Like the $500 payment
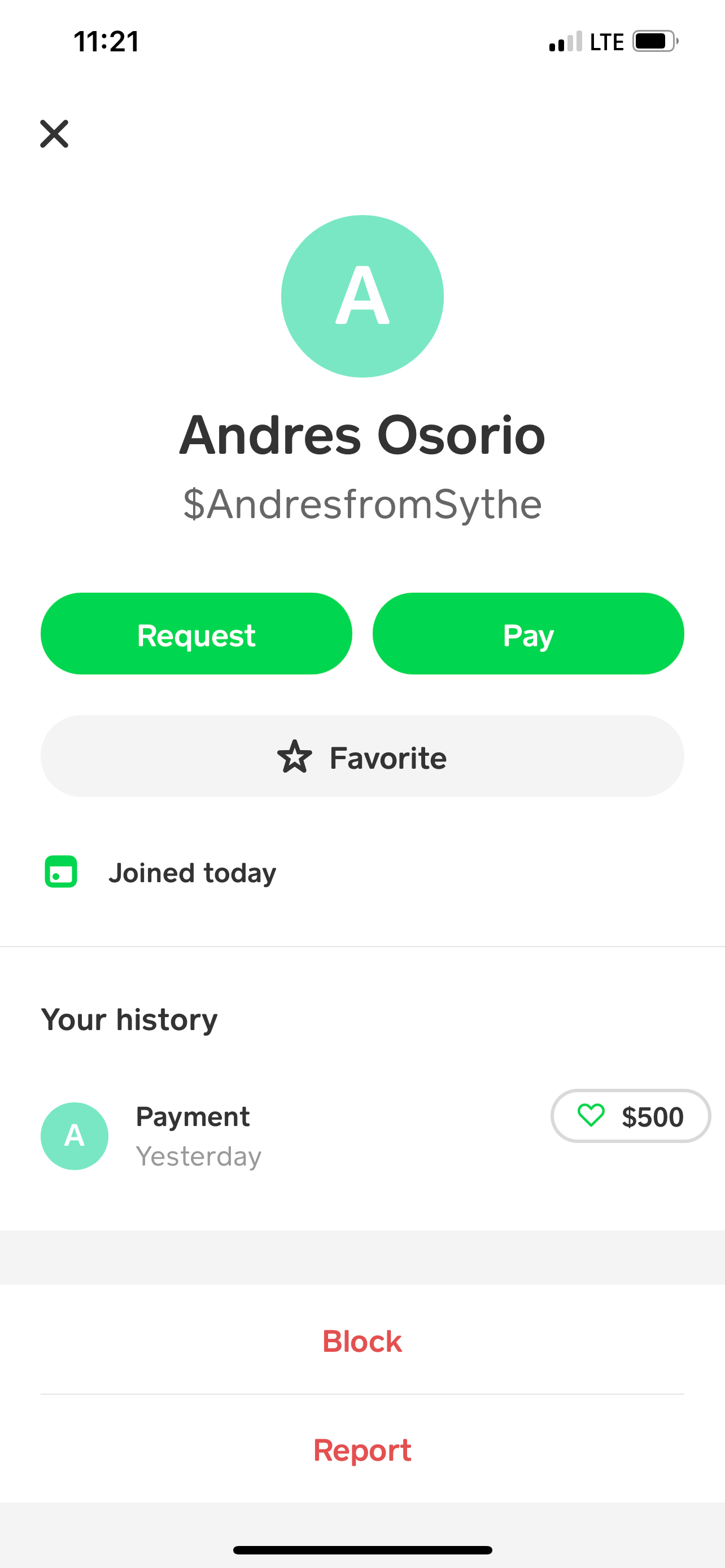725x1568 pixels. click(591, 1116)
